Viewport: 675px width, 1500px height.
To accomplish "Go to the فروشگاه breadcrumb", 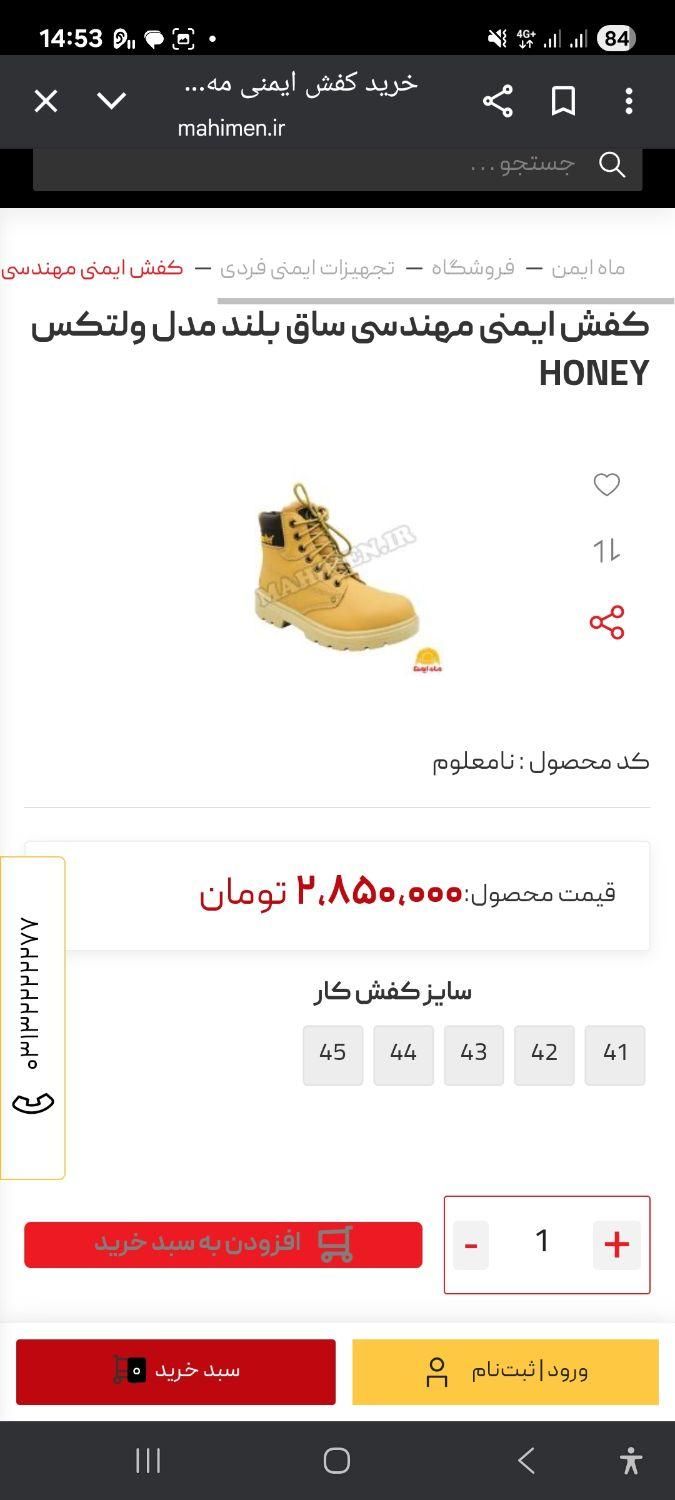I will coord(473,268).
